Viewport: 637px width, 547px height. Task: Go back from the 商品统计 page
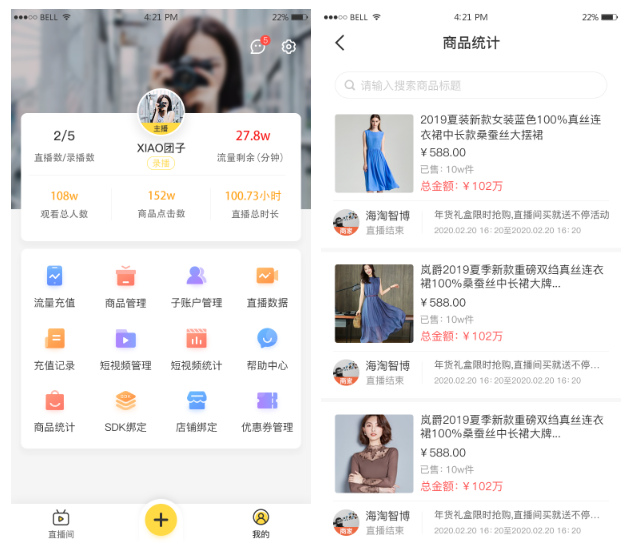point(340,43)
